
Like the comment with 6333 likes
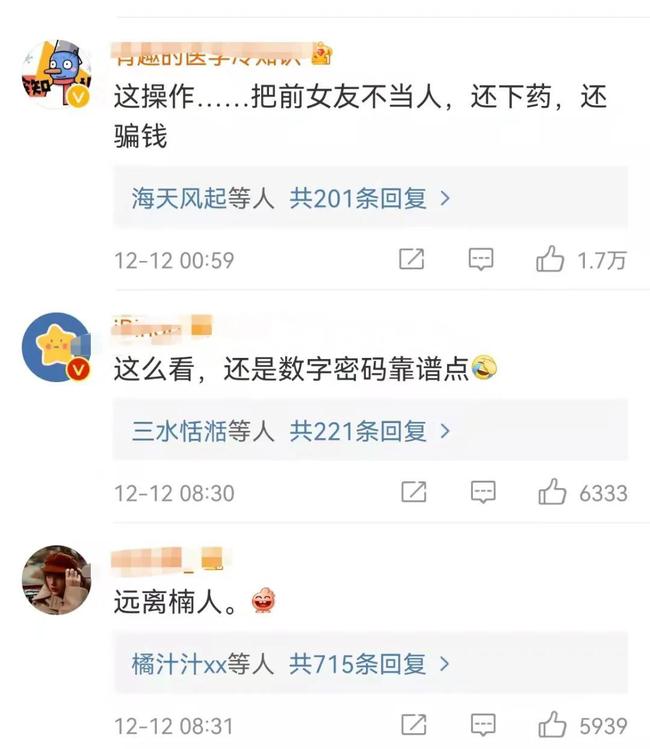tap(551, 492)
